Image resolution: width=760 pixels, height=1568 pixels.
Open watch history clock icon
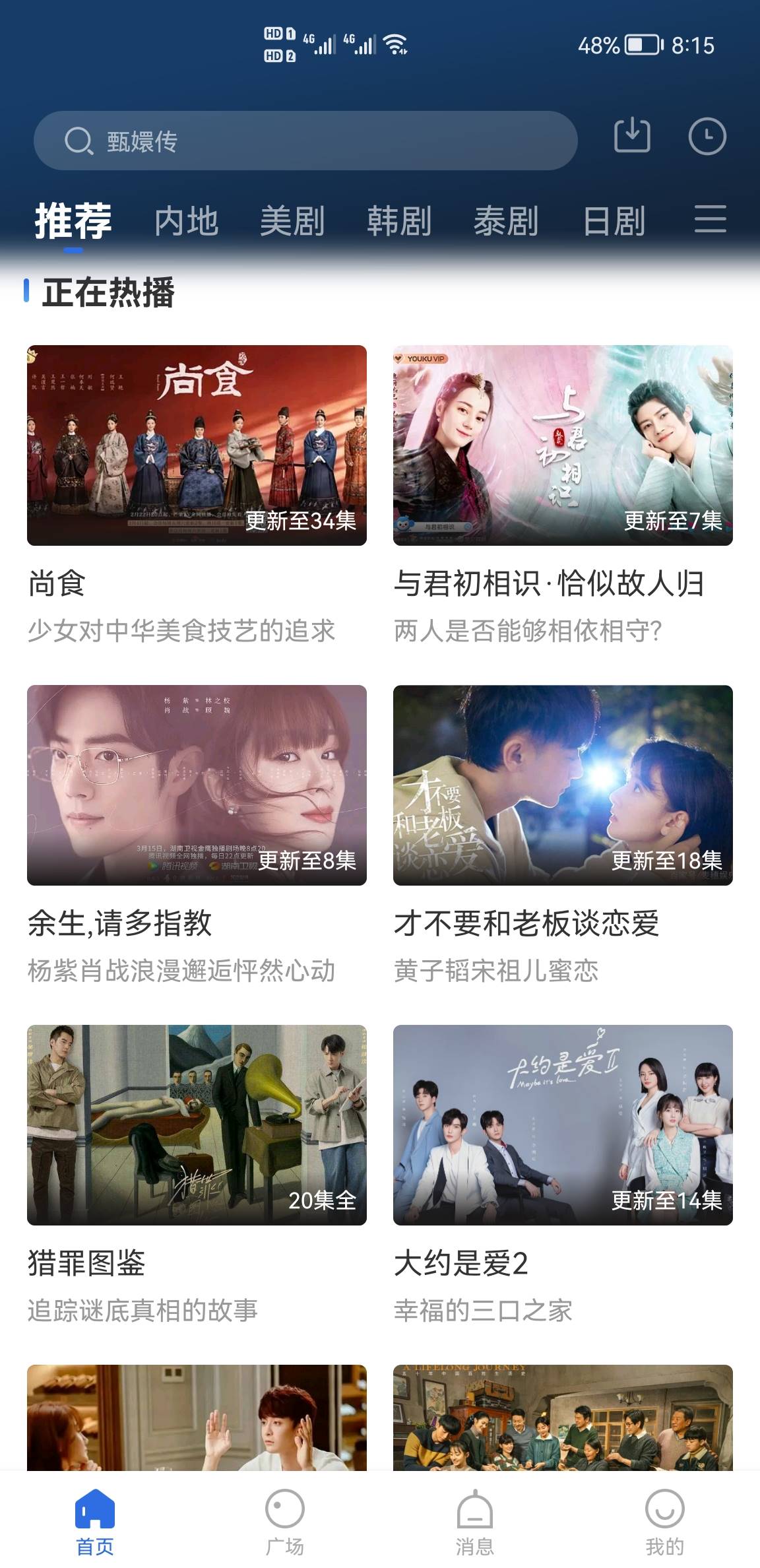click(x=707, y=137)
